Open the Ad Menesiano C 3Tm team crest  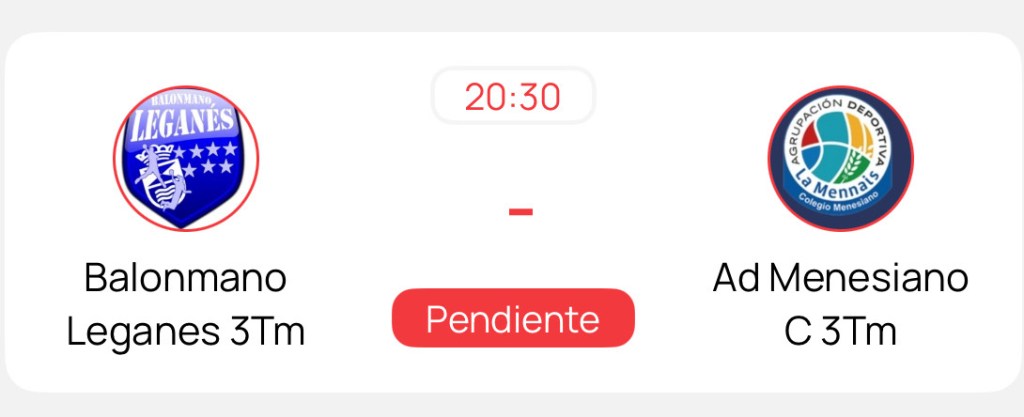[x=840, y=158]
